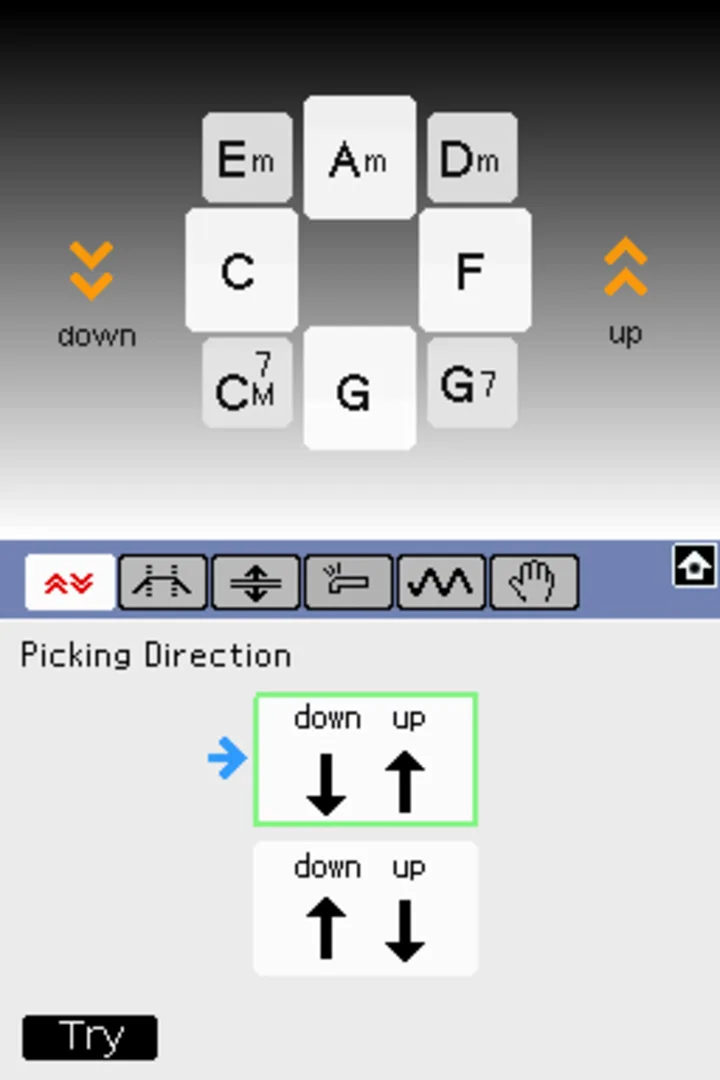Choose the F chord

[x=474, y=270]
